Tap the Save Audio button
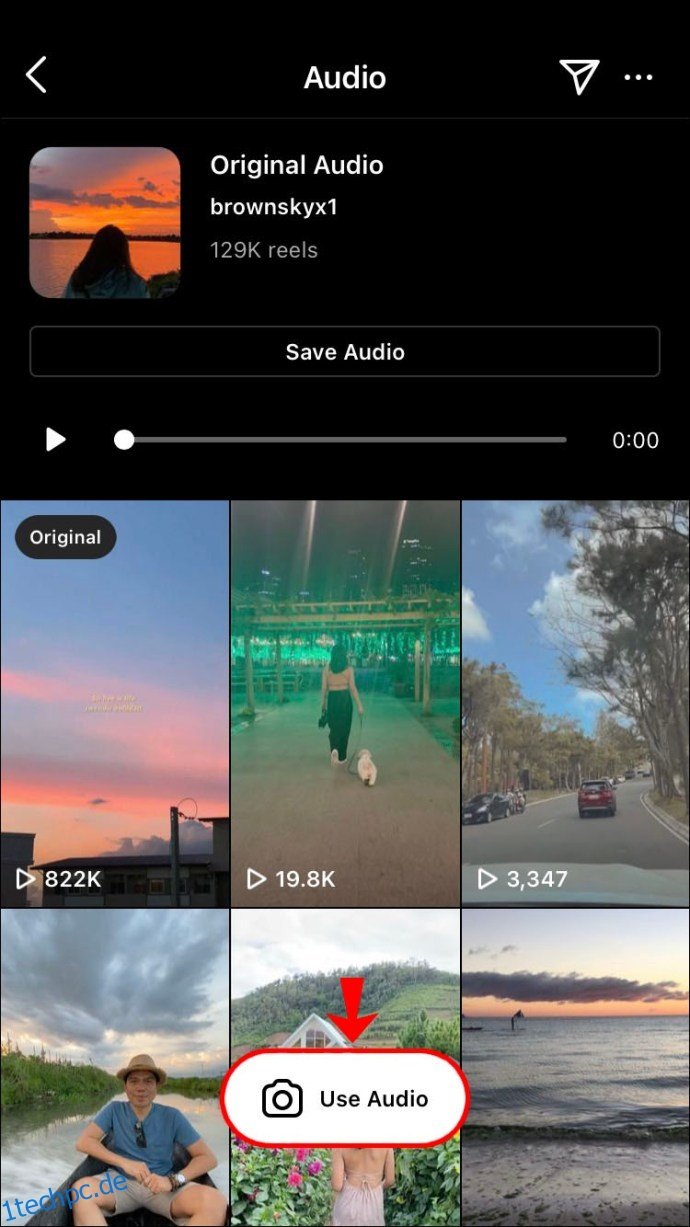690x1227 pixels. tap(345, 352)
